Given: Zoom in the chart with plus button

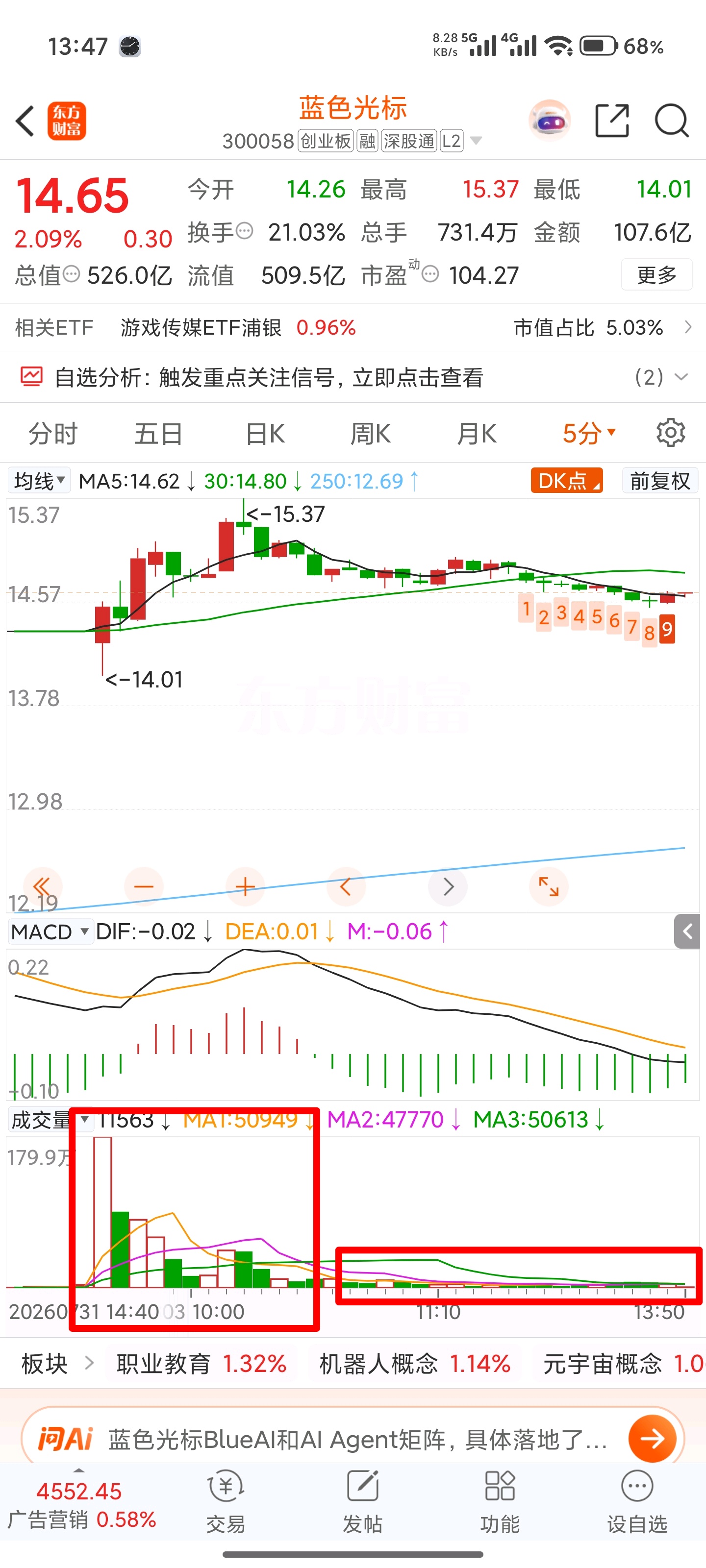Looking at the screenshot, I should tap(245, 886).
